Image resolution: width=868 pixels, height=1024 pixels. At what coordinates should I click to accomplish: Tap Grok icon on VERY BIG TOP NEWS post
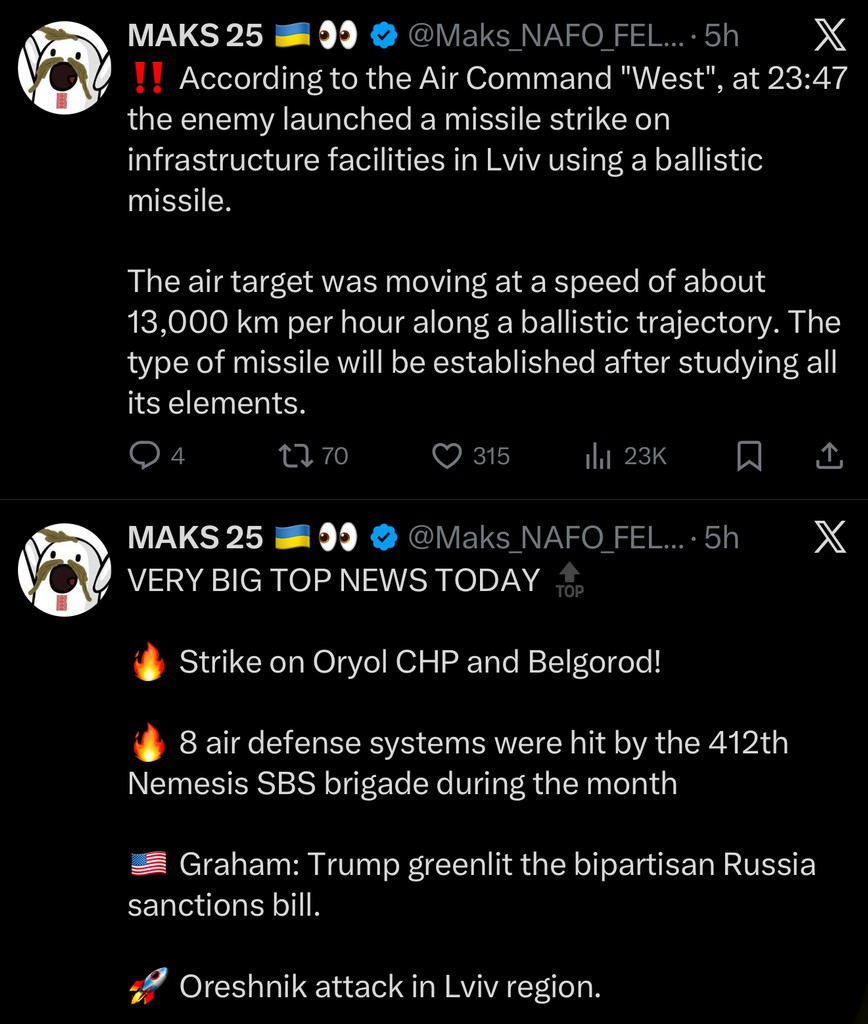tap(829, 538)
